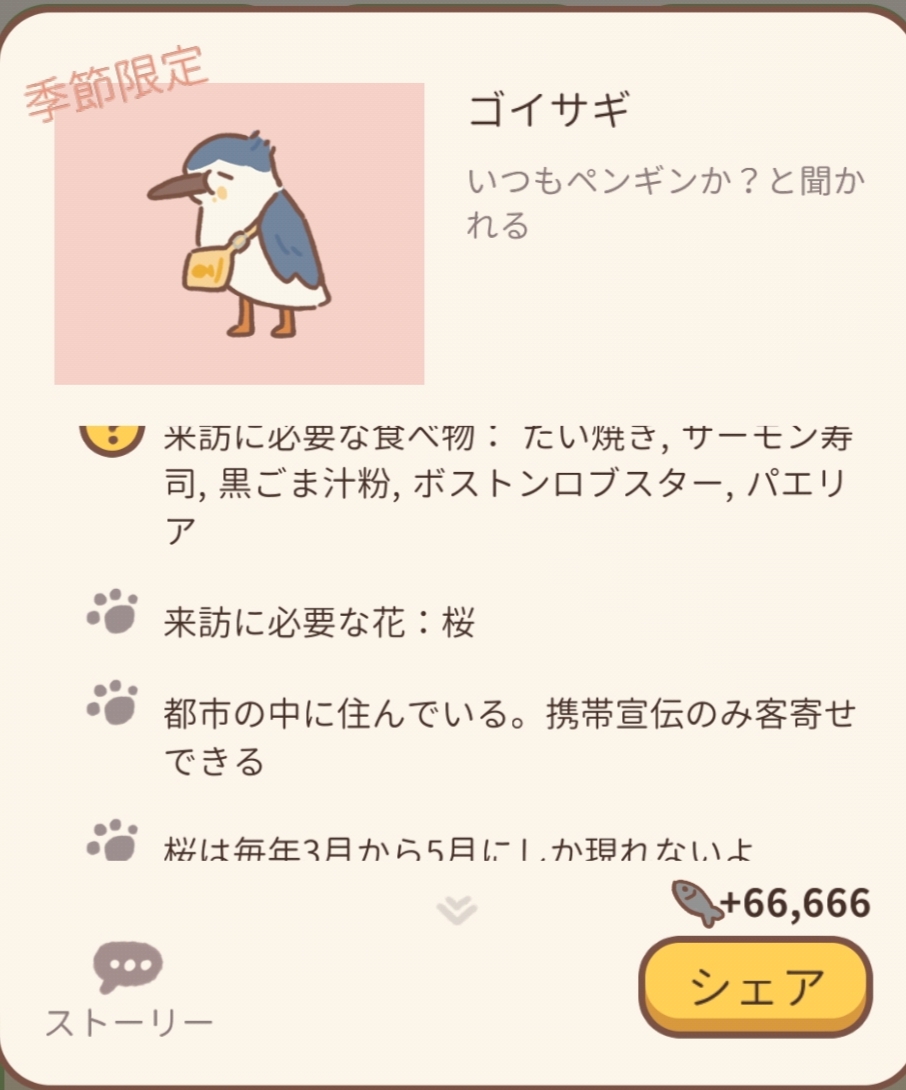Expand details with the double-chevron down arrow
Image resolution: width=906 pixels, height=1090 pixels.
point(457,909)
